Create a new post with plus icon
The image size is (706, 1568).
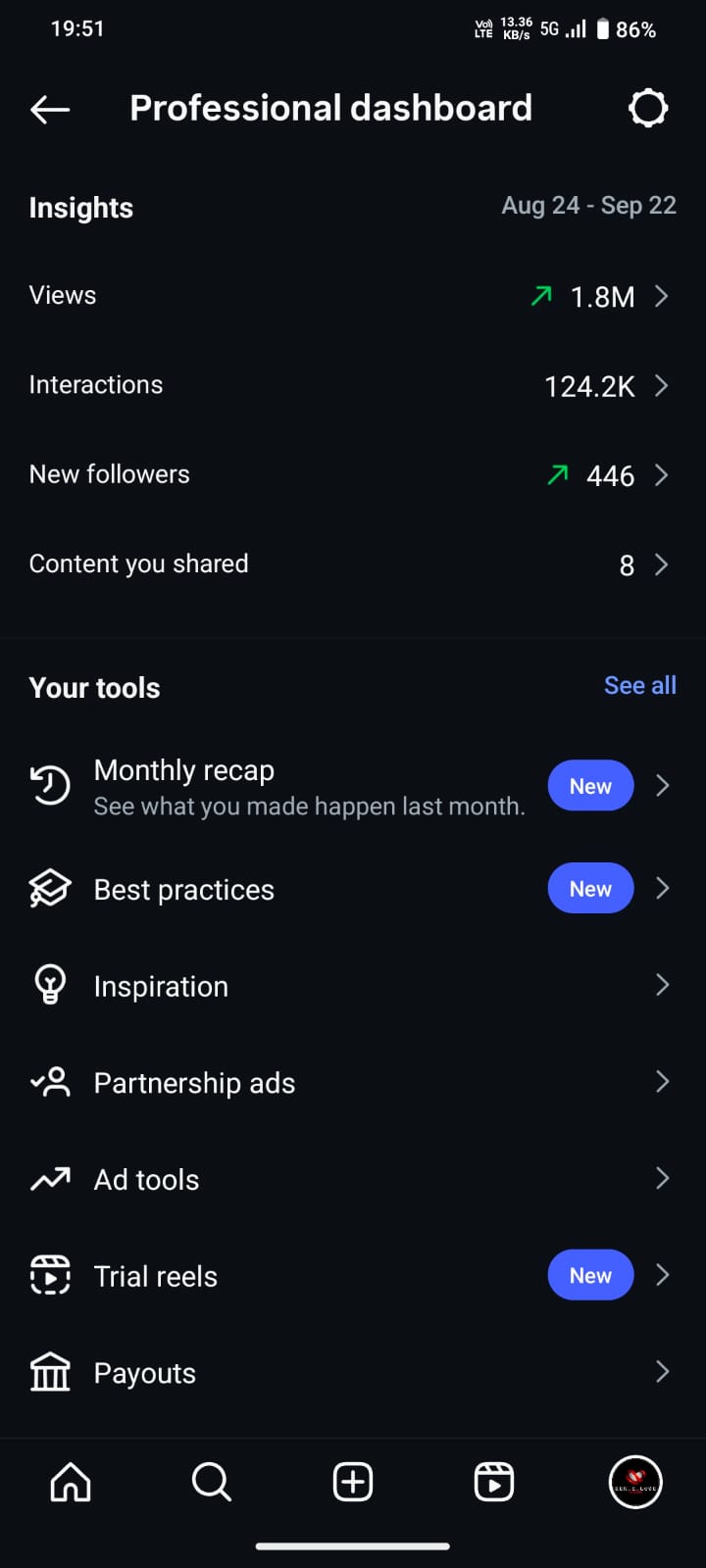pyautogui.click(x=353, y=1482)
